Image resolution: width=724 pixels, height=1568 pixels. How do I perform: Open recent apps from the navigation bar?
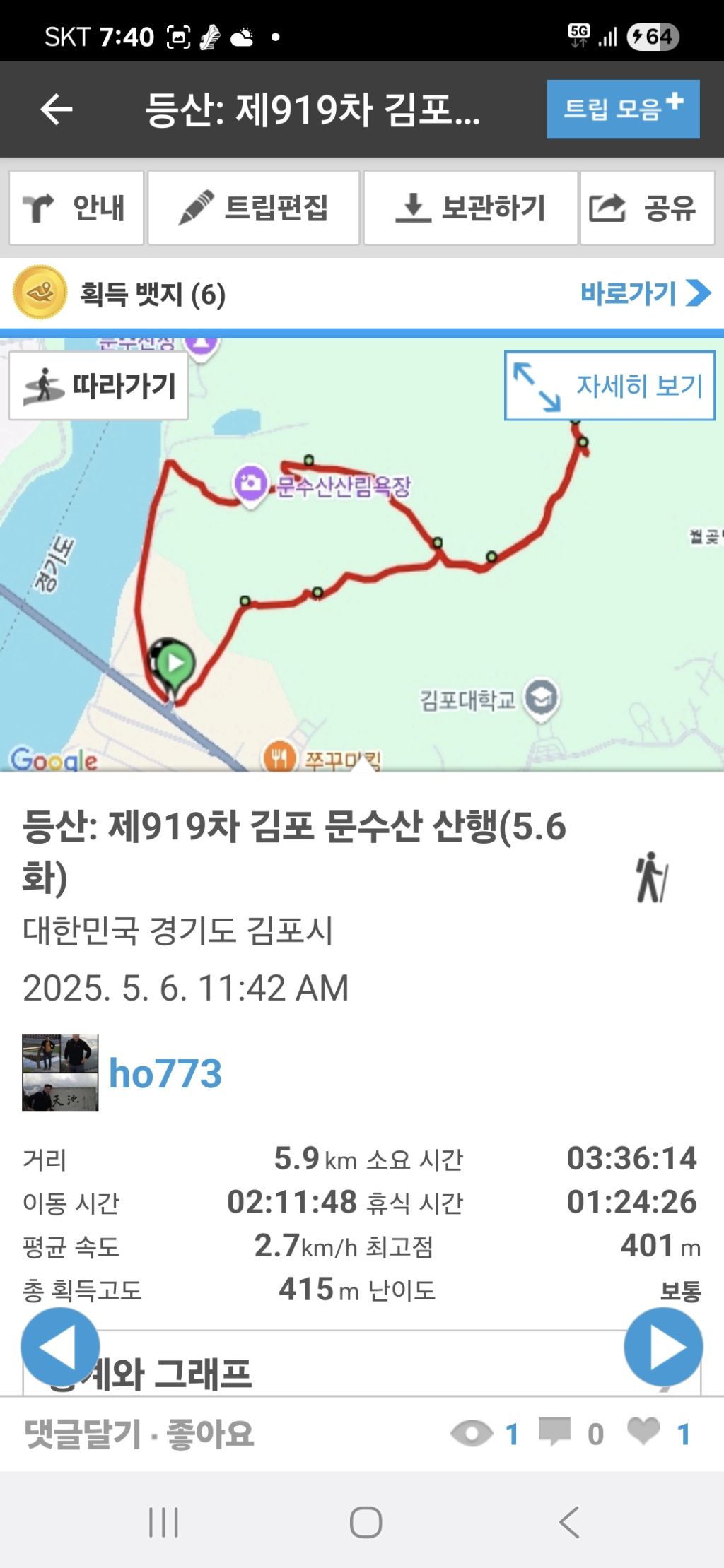pyautogui.click(x=163, y=1522)
